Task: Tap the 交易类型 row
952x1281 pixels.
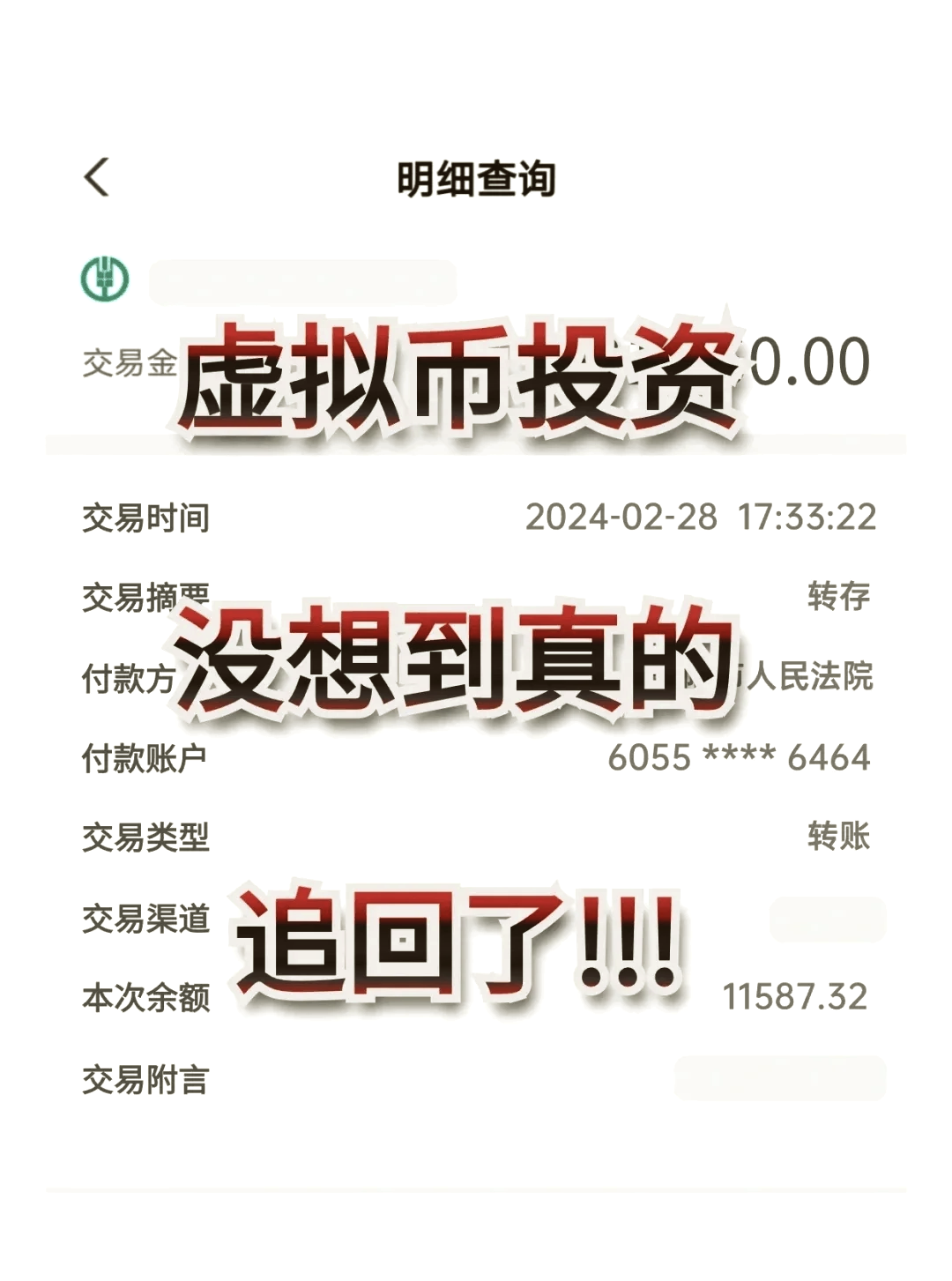Action: [x=145, y=840]
